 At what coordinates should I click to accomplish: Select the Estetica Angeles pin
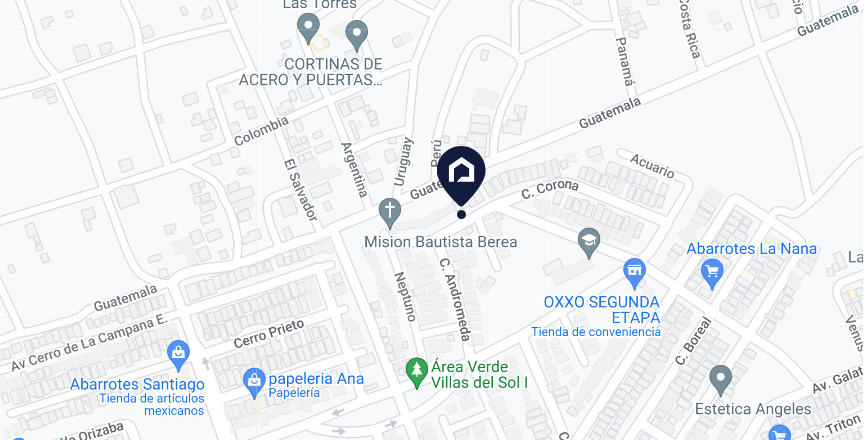[720, 380]
